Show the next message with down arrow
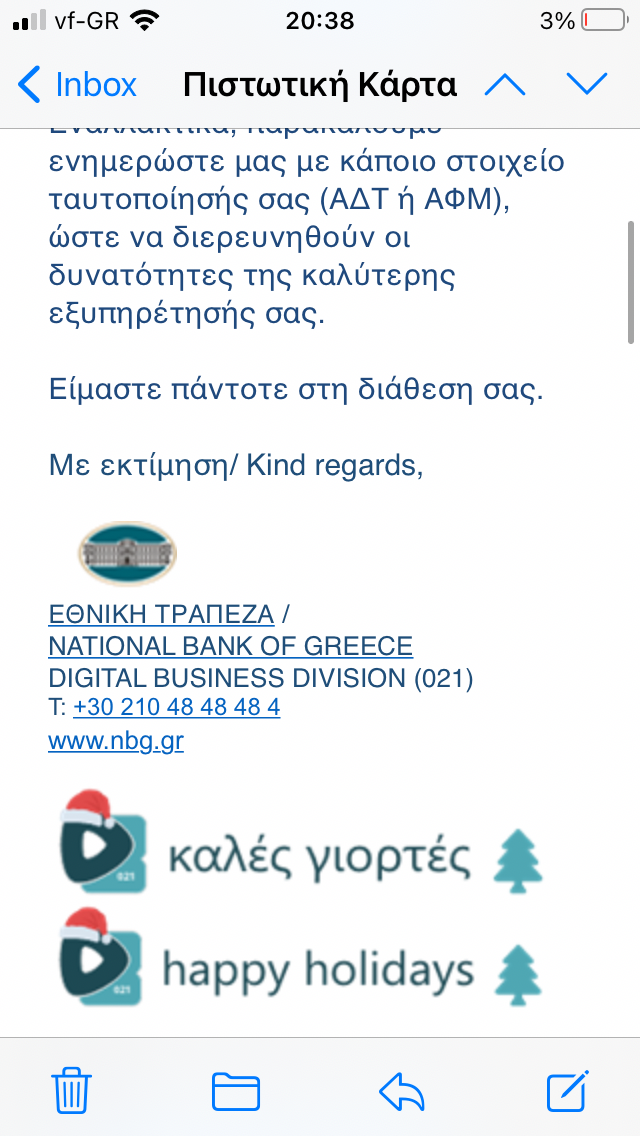The height and width of the screenshot is (1136, 640). tap(587, 85)
